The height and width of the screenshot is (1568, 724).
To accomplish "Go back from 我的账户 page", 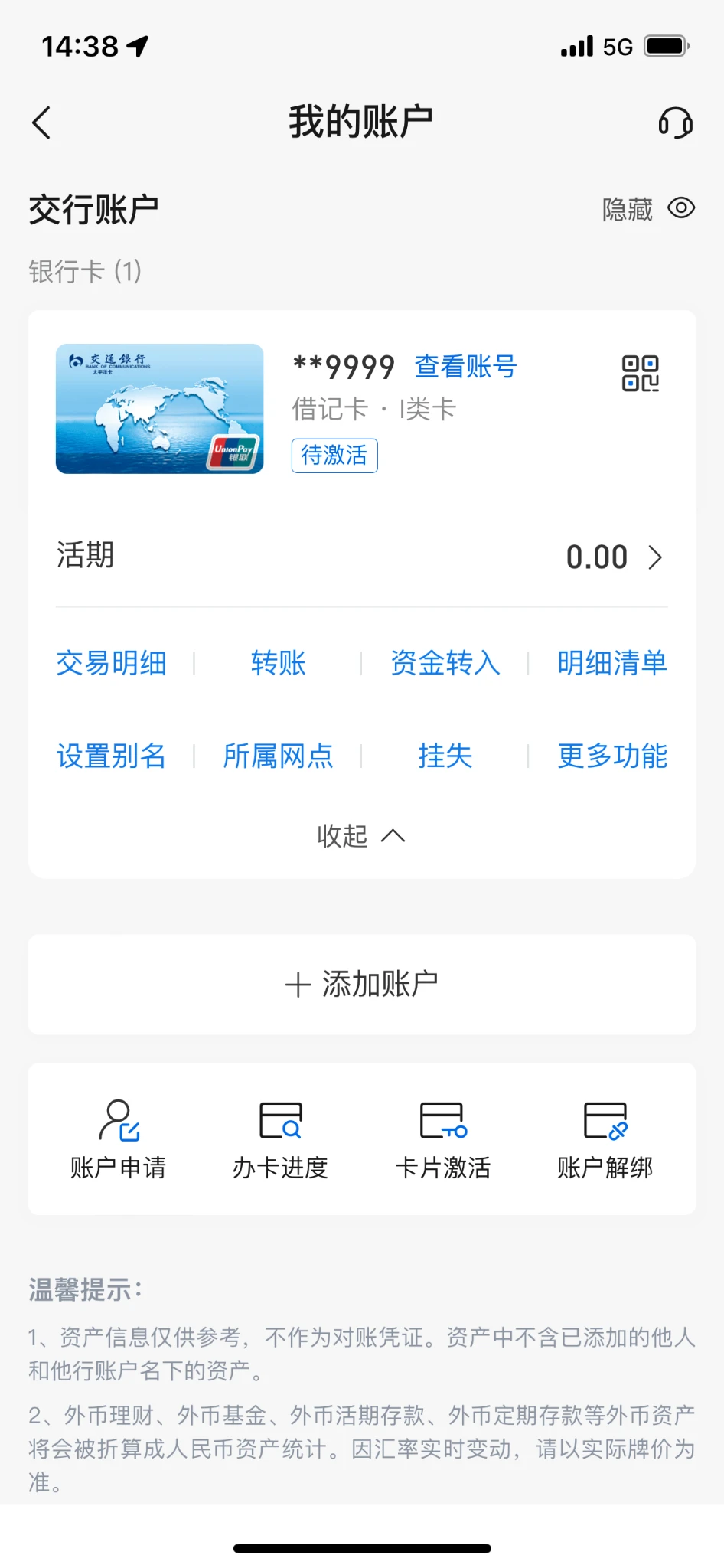I will tap(42, 122).
